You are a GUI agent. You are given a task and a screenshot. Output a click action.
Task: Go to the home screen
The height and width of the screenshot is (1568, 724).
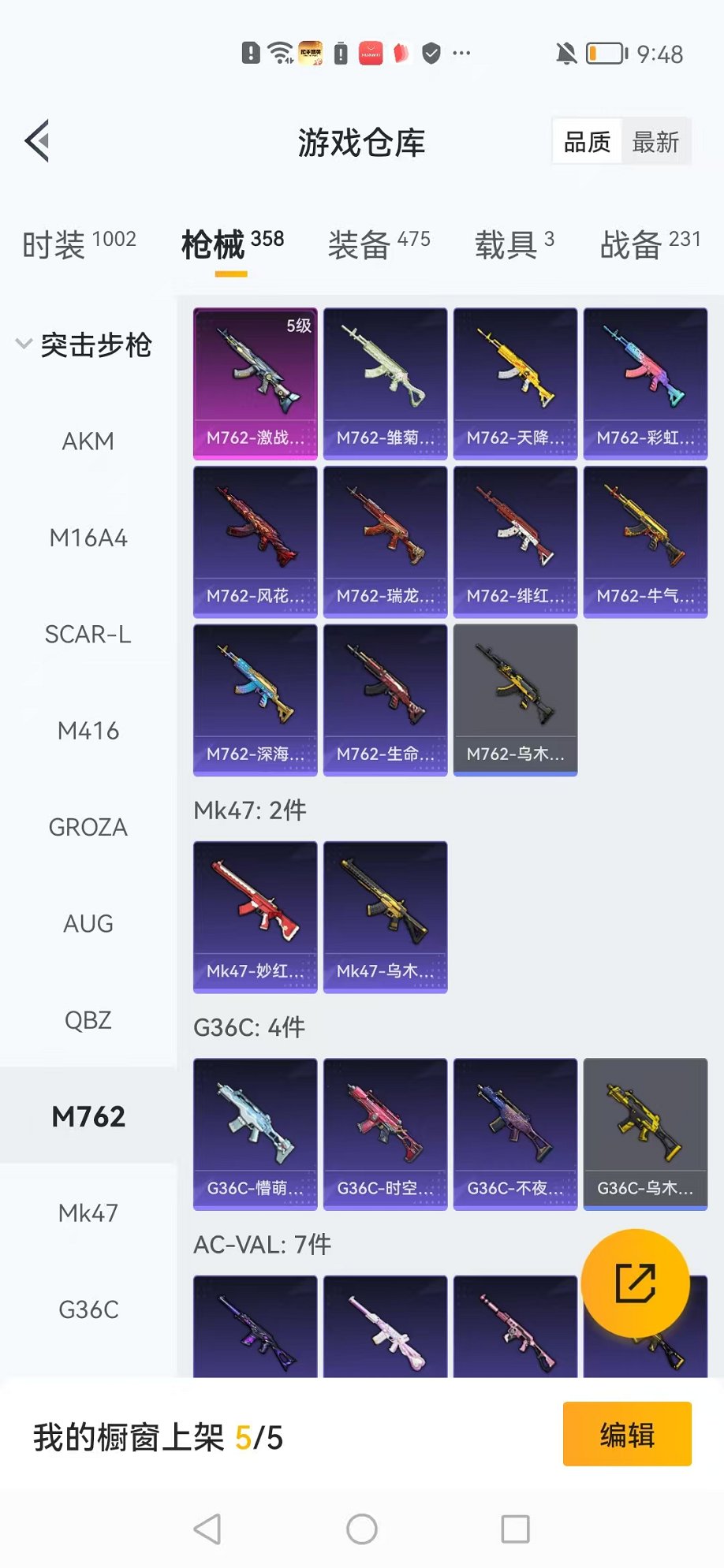tap(362, 1529)
